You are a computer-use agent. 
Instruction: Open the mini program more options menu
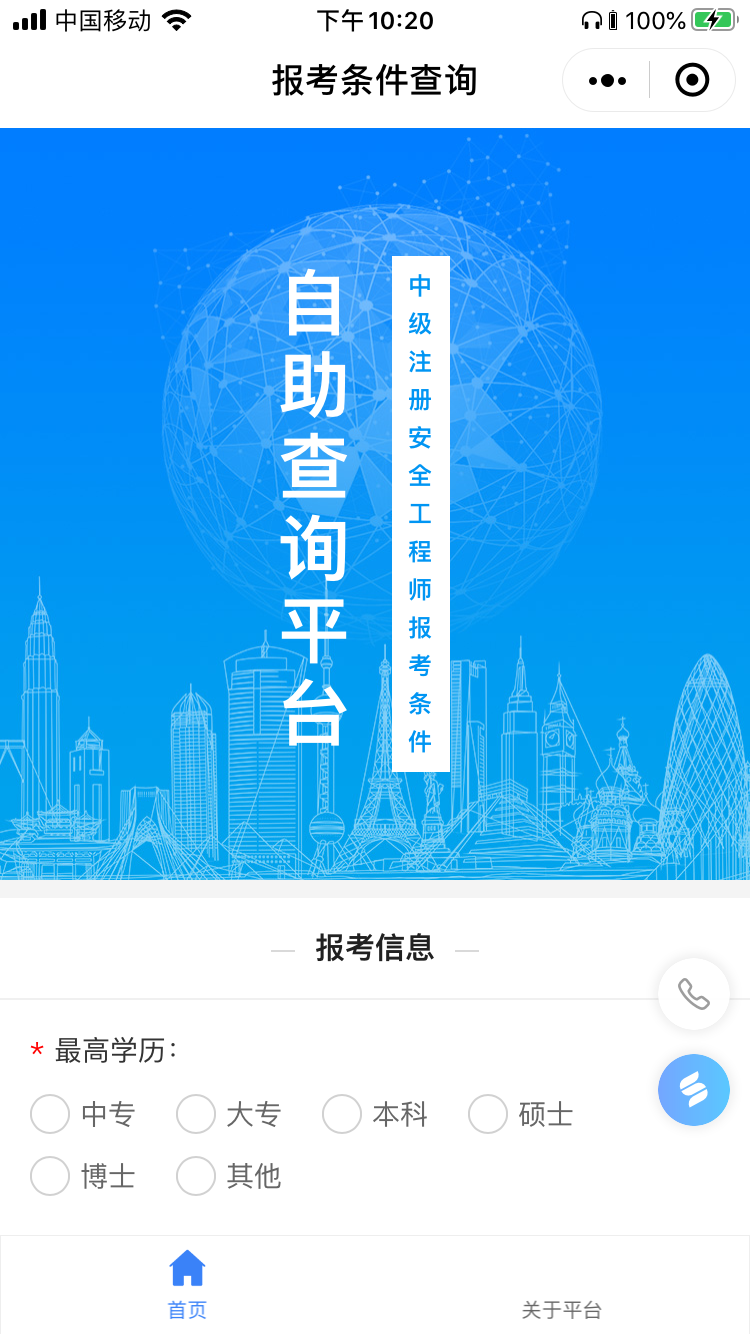(607, 81)
